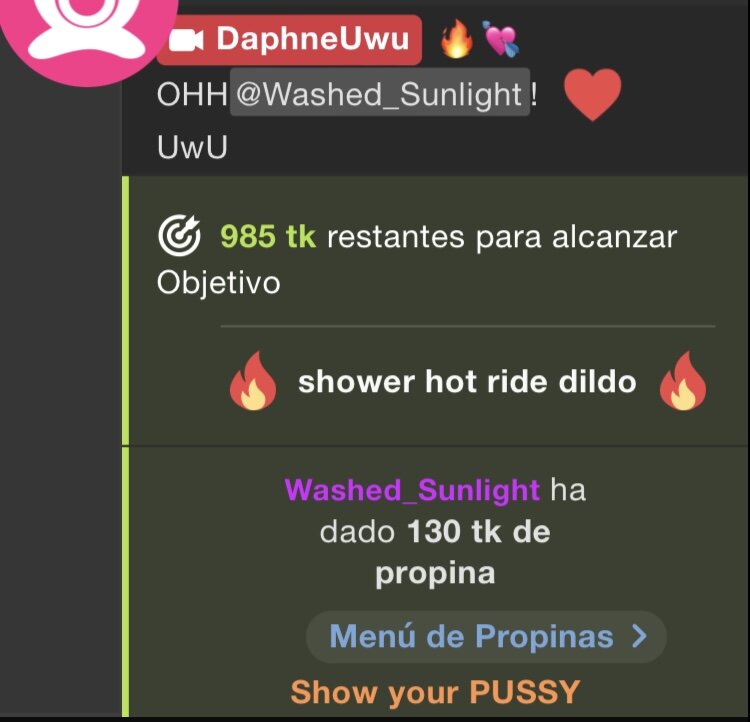Open the Washed_Sunlight tipper username

[412, 490]
